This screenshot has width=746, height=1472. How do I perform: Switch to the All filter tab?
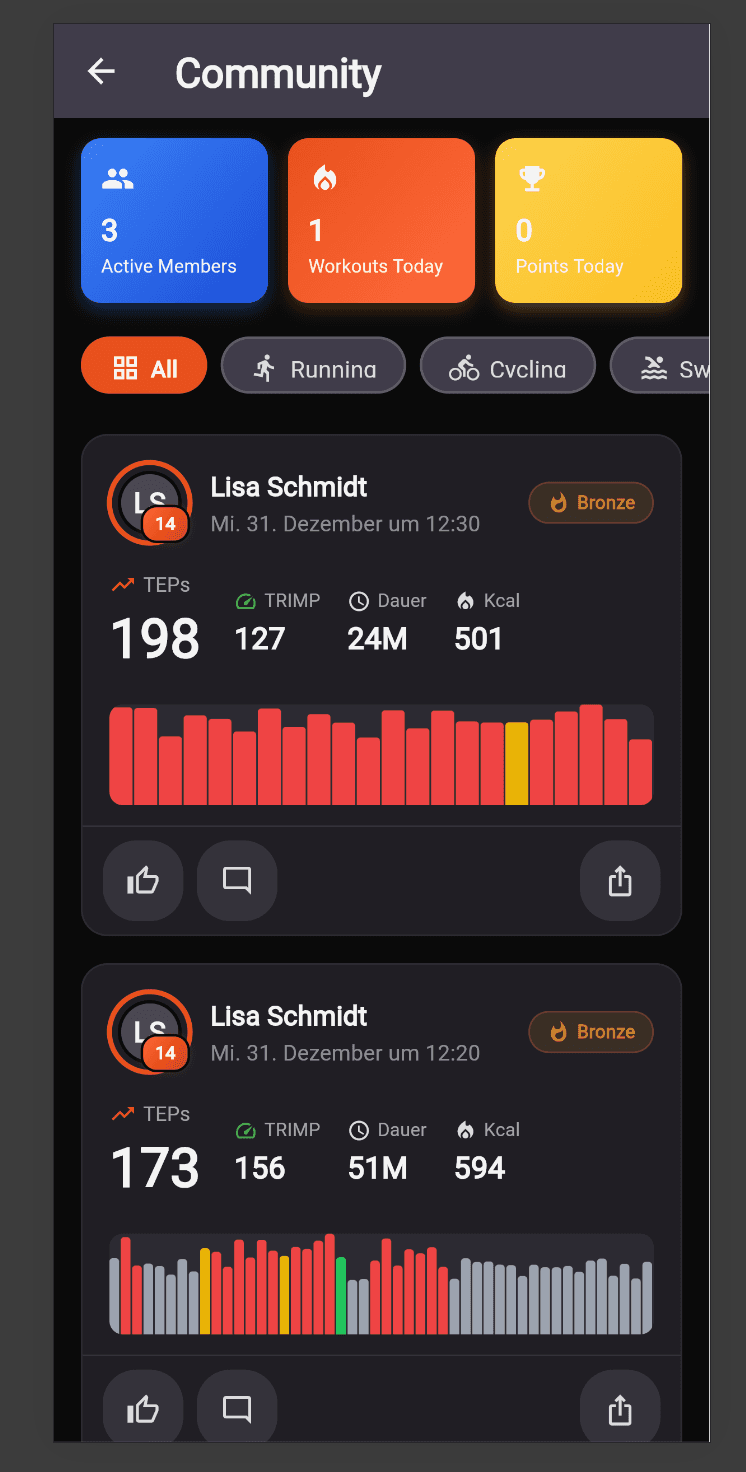click(143, 365)
